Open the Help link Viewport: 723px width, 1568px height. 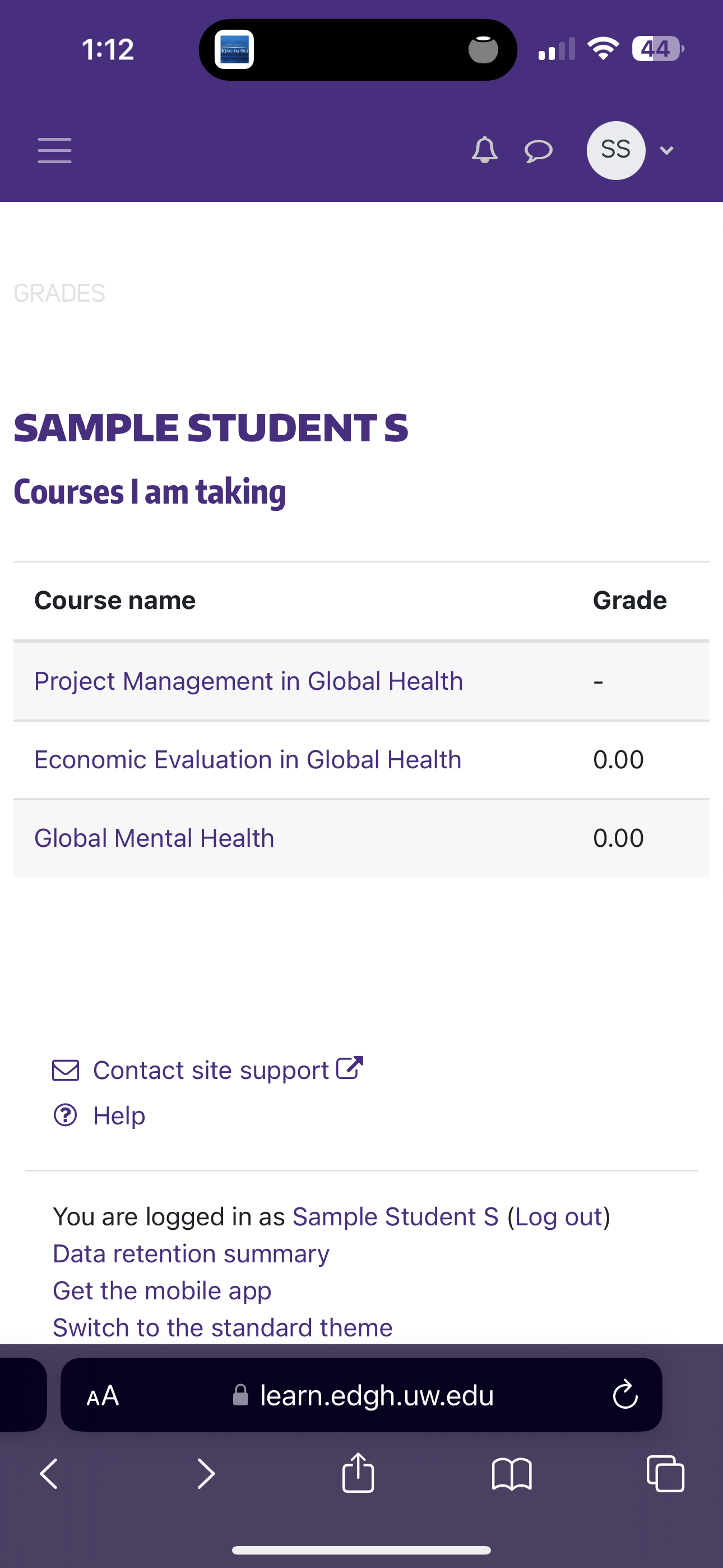pos(119,1115)
